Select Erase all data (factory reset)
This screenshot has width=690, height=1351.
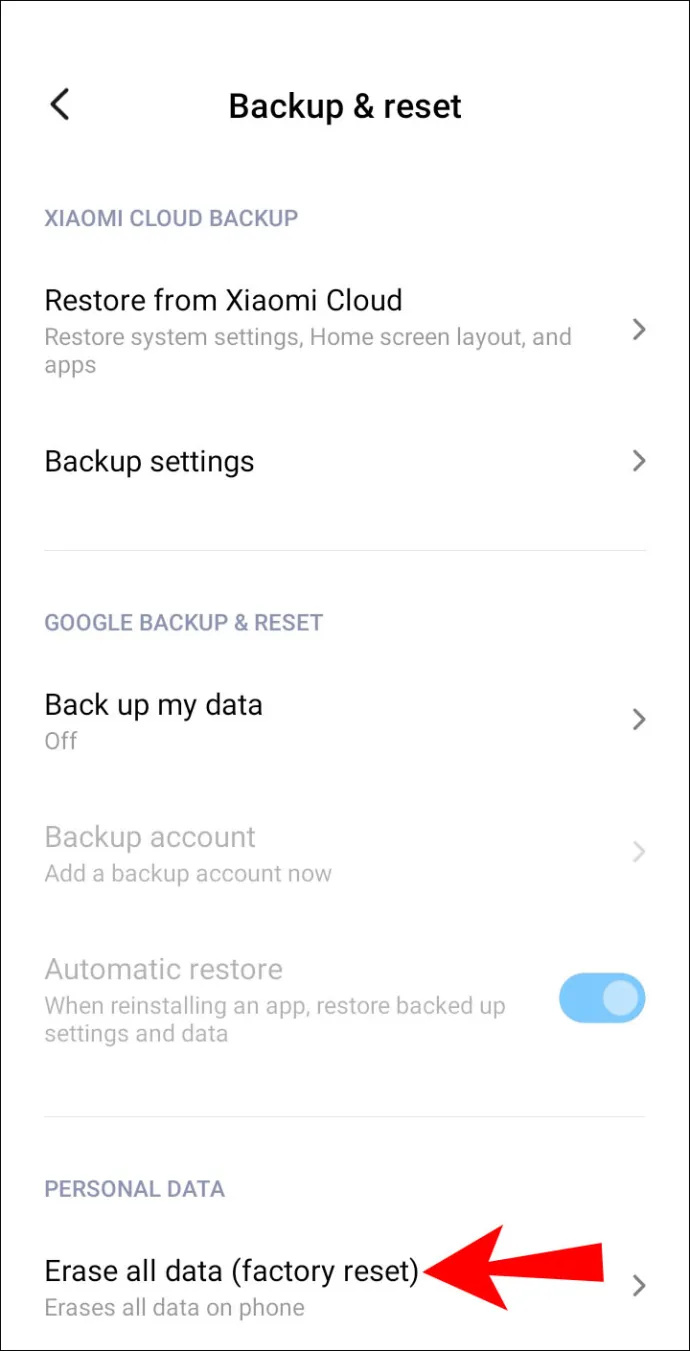pyautogui.click(x=345, y=1286)
